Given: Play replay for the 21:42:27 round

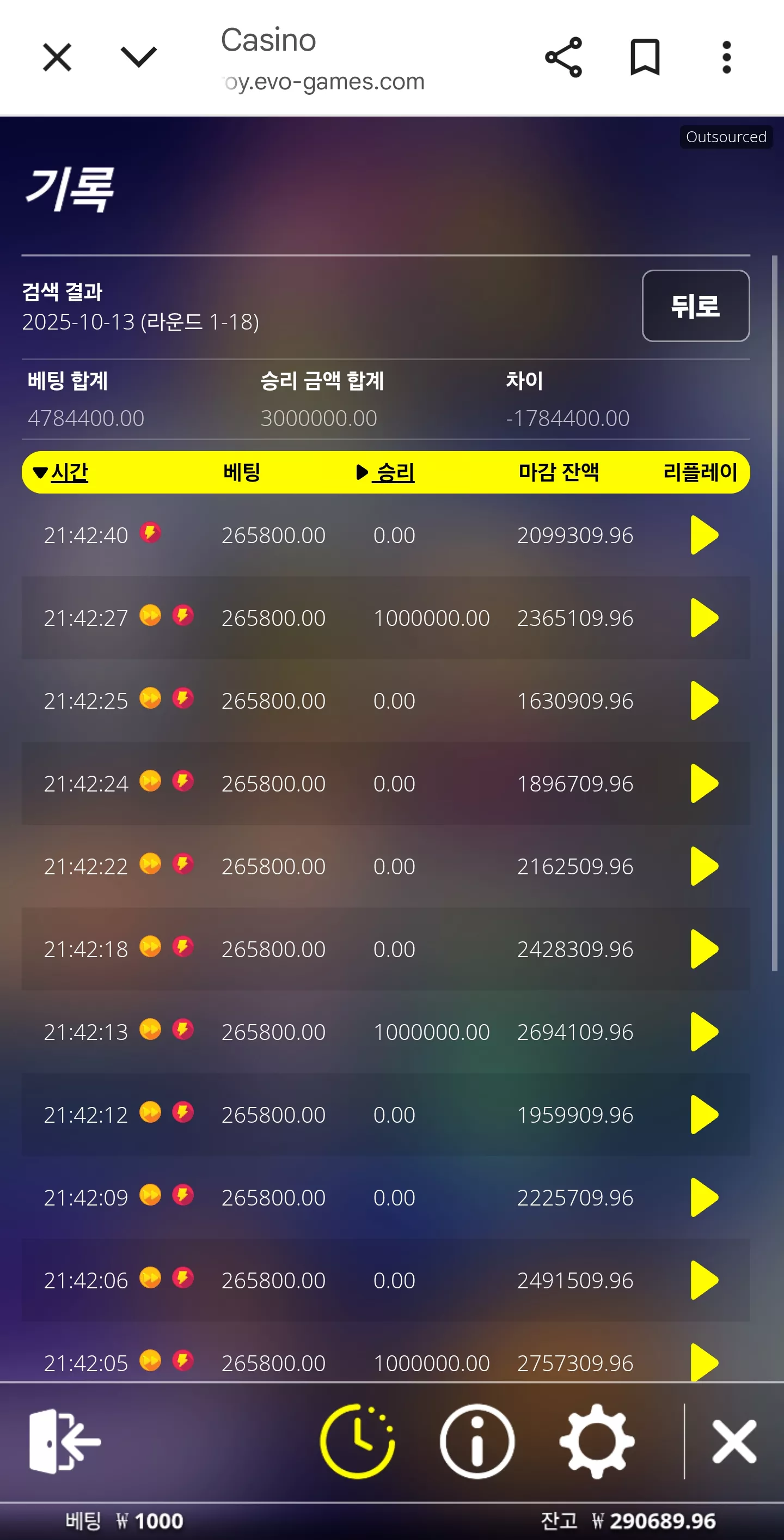Looking at the screenshot, I should coord(704,618).
